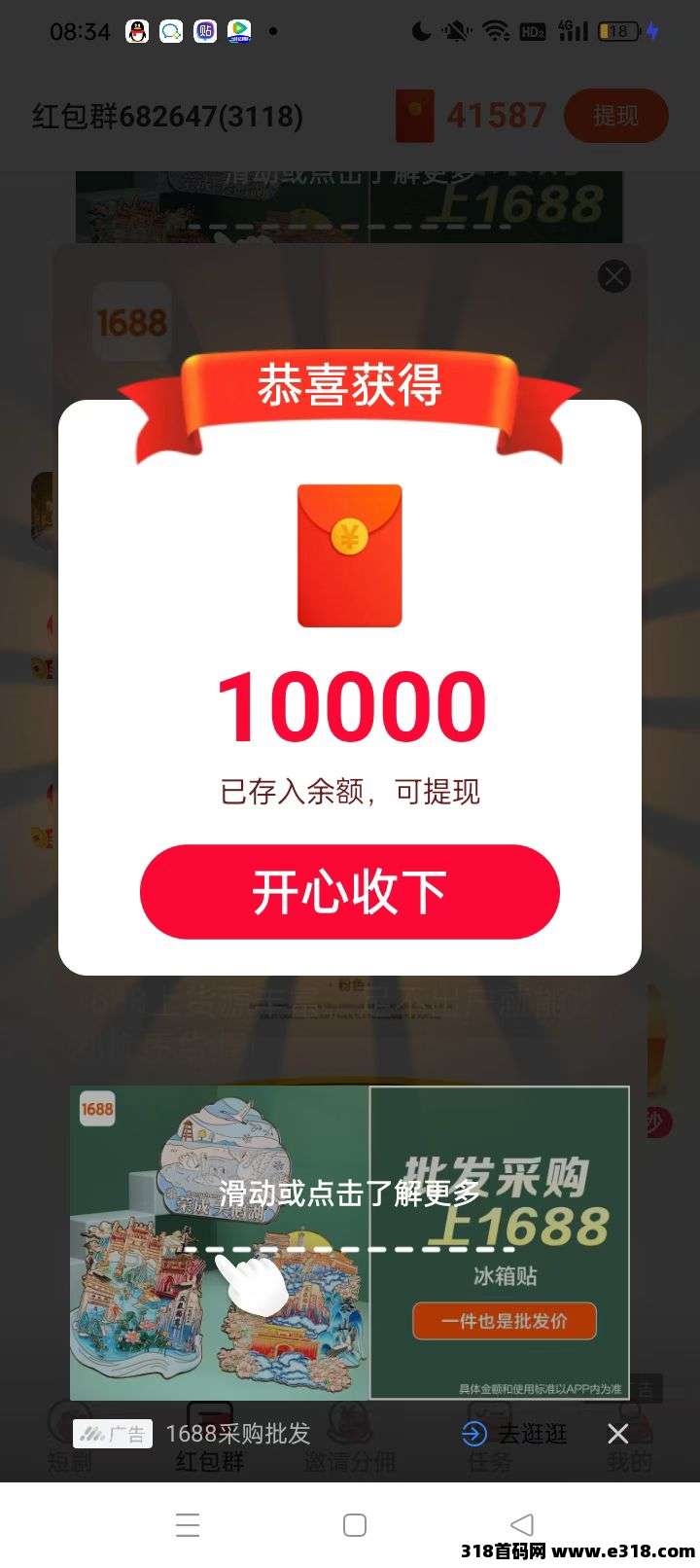Tap 一件也是批发价 in the ad
Screen dimensions: 700x1568
(x=504, y=1321)
